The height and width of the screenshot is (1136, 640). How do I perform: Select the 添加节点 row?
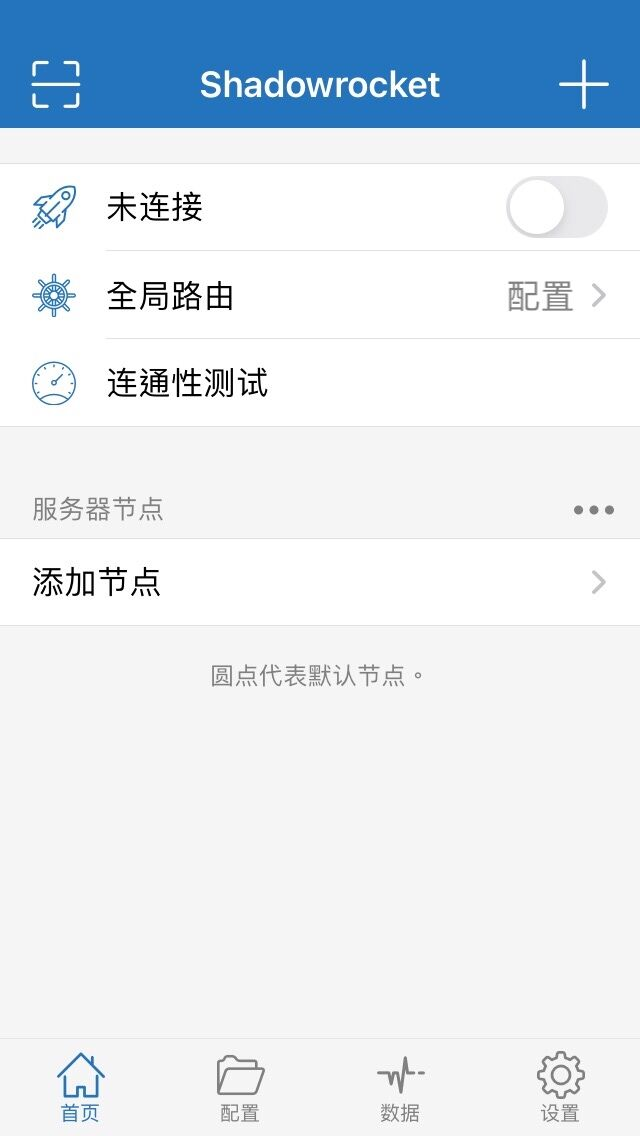[320, 582]
